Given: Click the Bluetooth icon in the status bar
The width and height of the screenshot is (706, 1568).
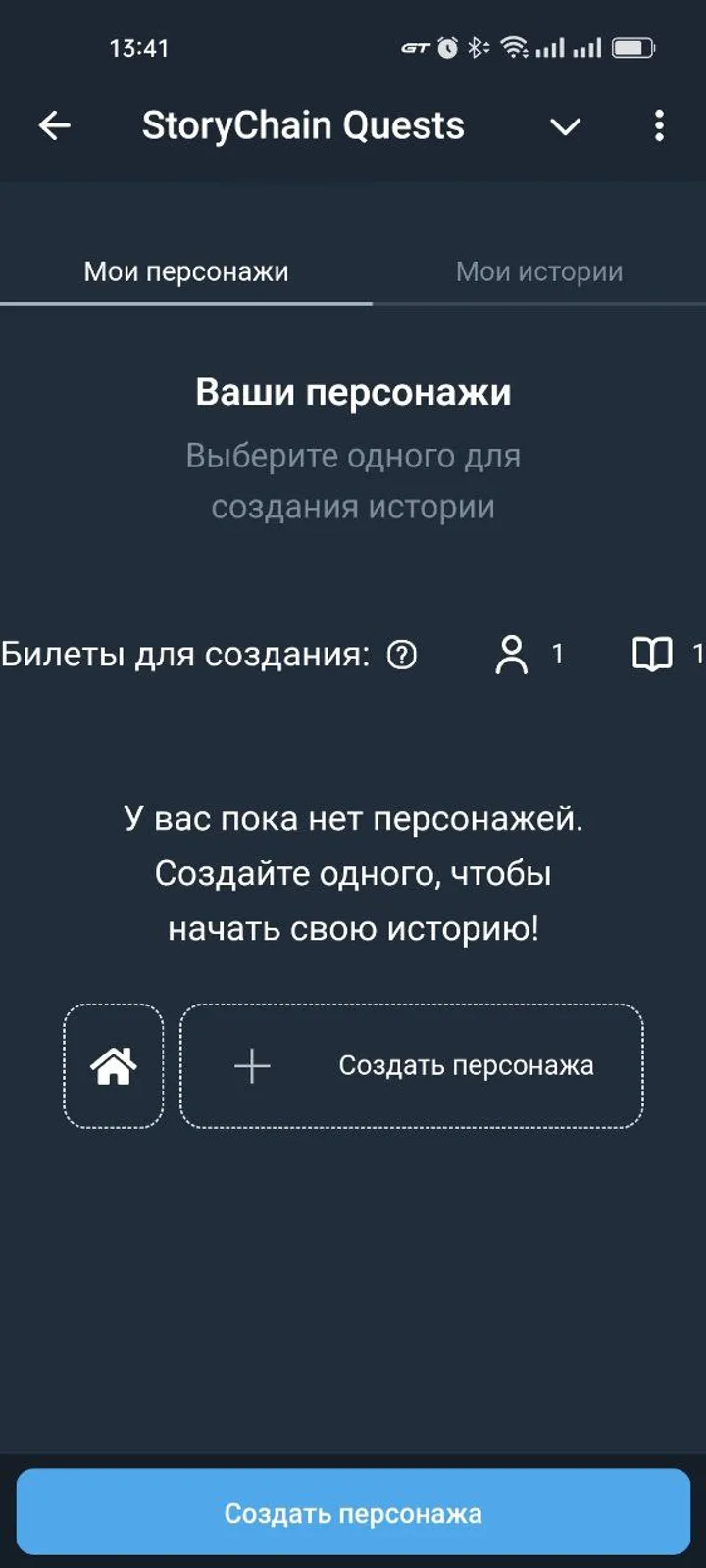Looking at the screenshot, I should (477, 46).
